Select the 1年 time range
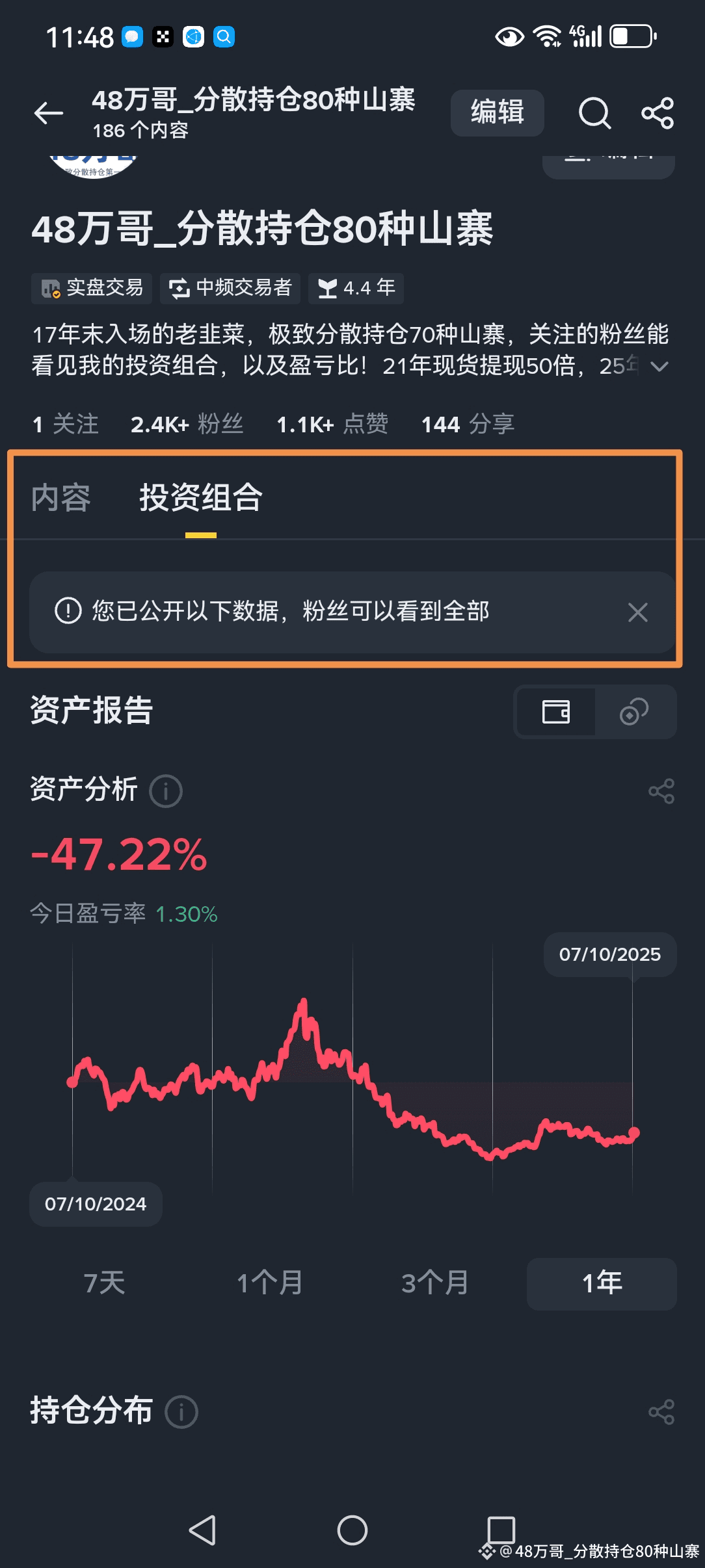Viewport: 705px width, 1568px height. (x=602, y=1283)
